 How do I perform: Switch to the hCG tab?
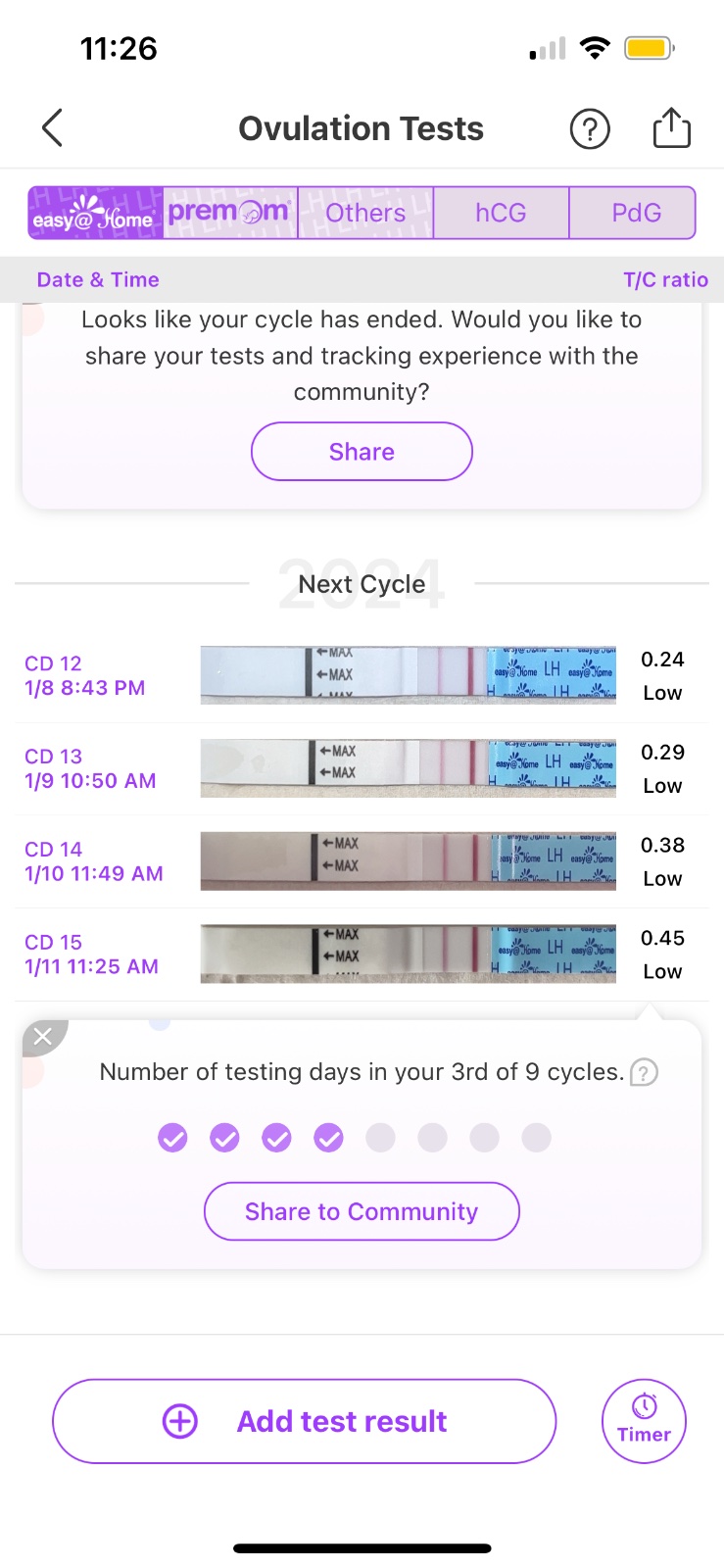tap(501, 213)
